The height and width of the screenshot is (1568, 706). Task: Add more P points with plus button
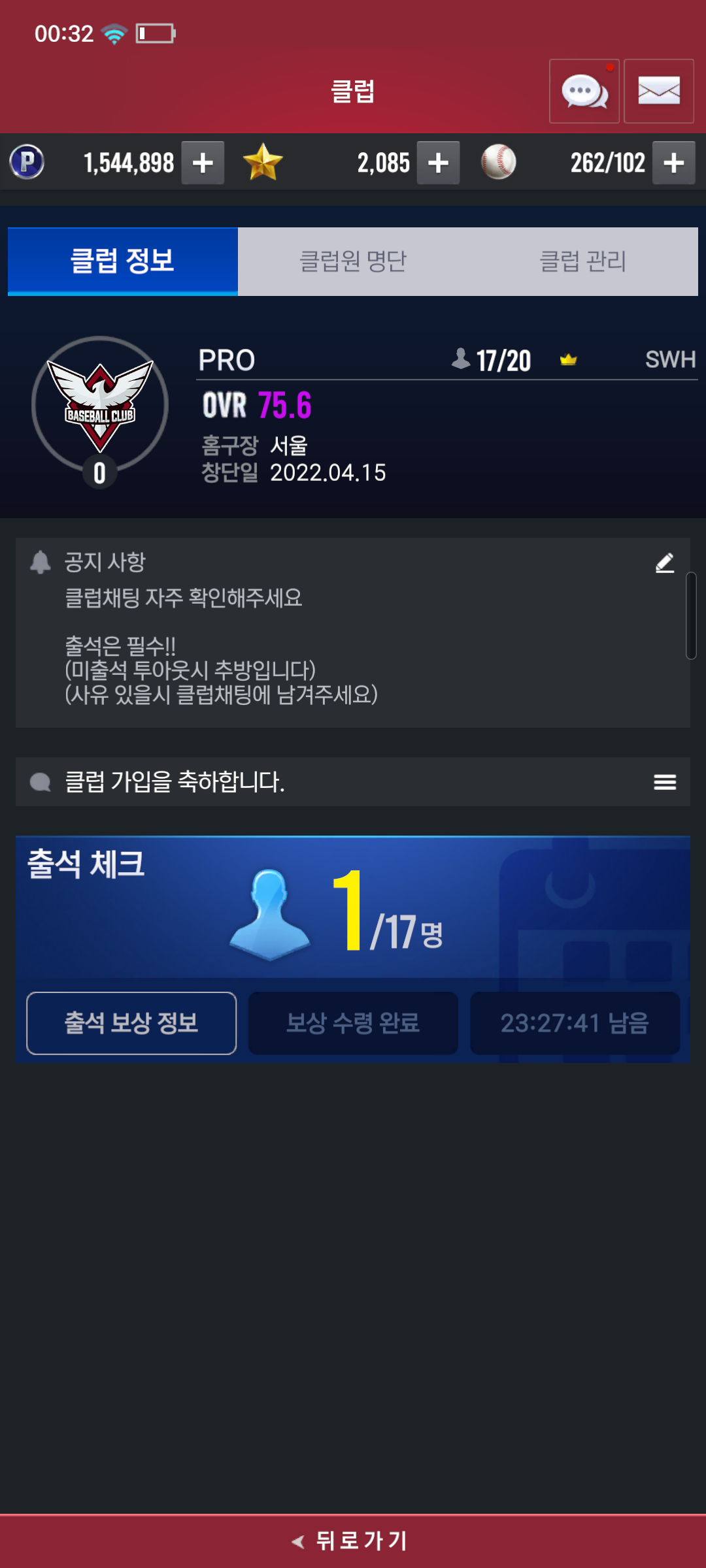coord(203,163)
